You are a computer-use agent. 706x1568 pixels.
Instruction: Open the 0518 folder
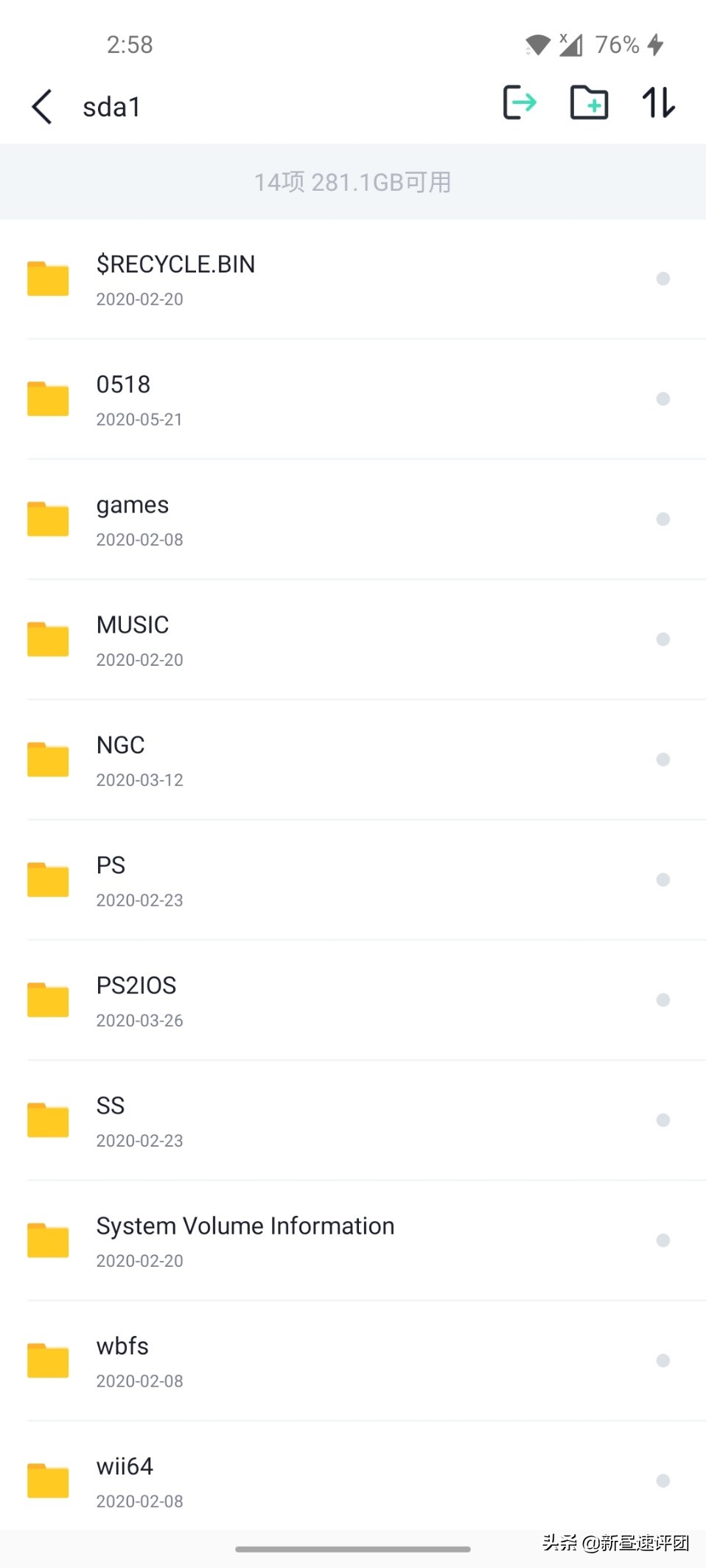tap(124, 398)
